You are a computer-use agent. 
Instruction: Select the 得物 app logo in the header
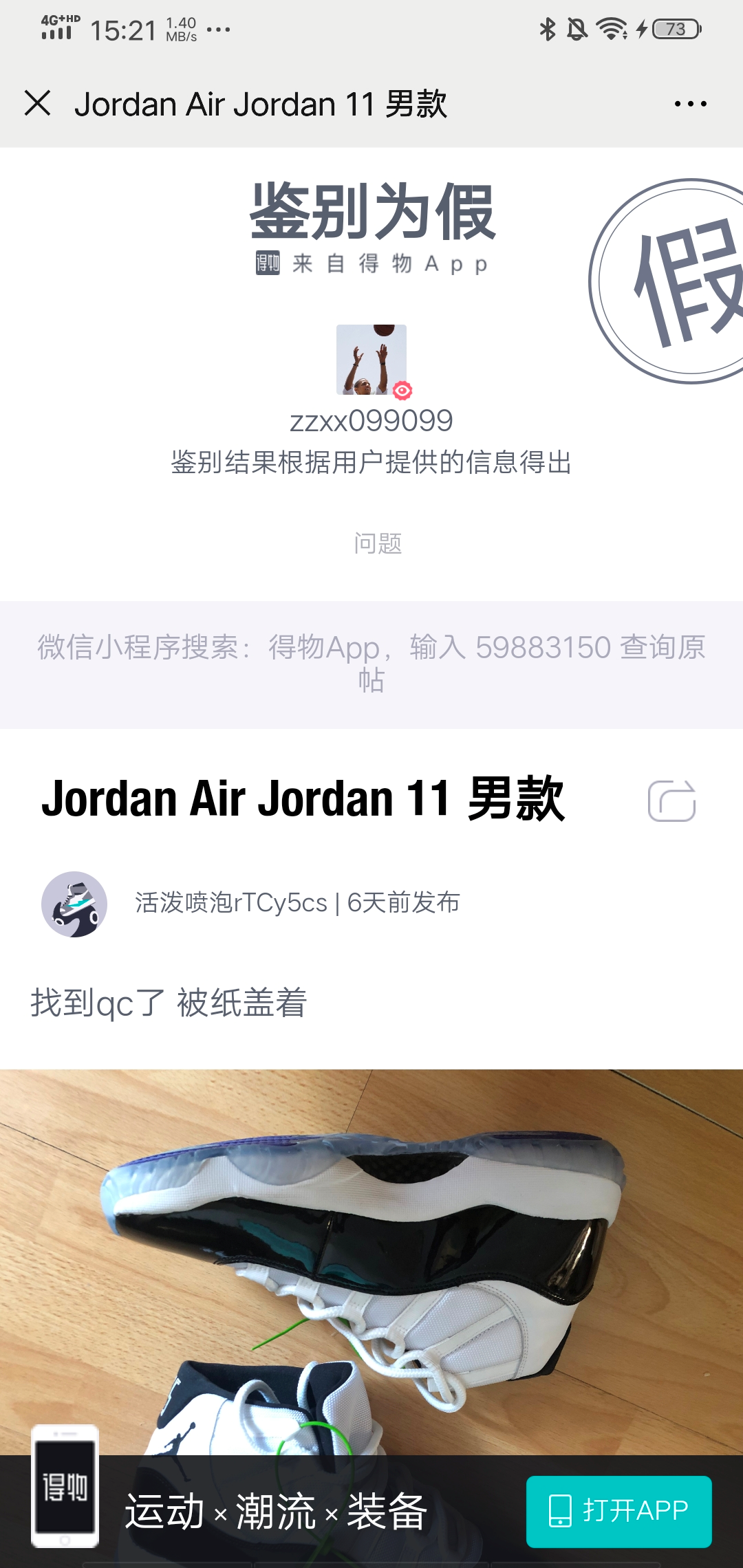pyautogui.click(x=269, y=262)
